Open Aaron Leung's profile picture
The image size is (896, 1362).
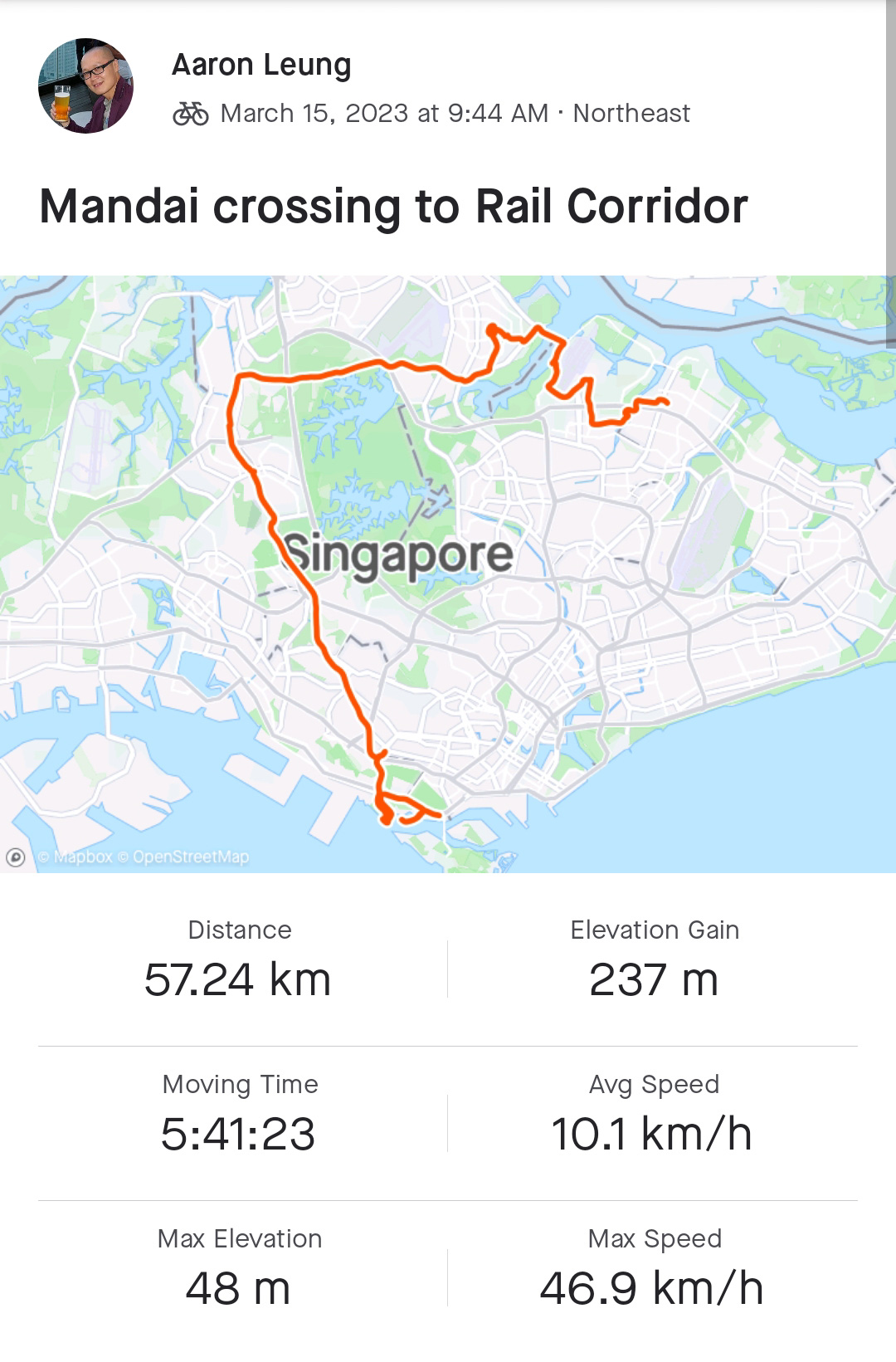[85, 85]
